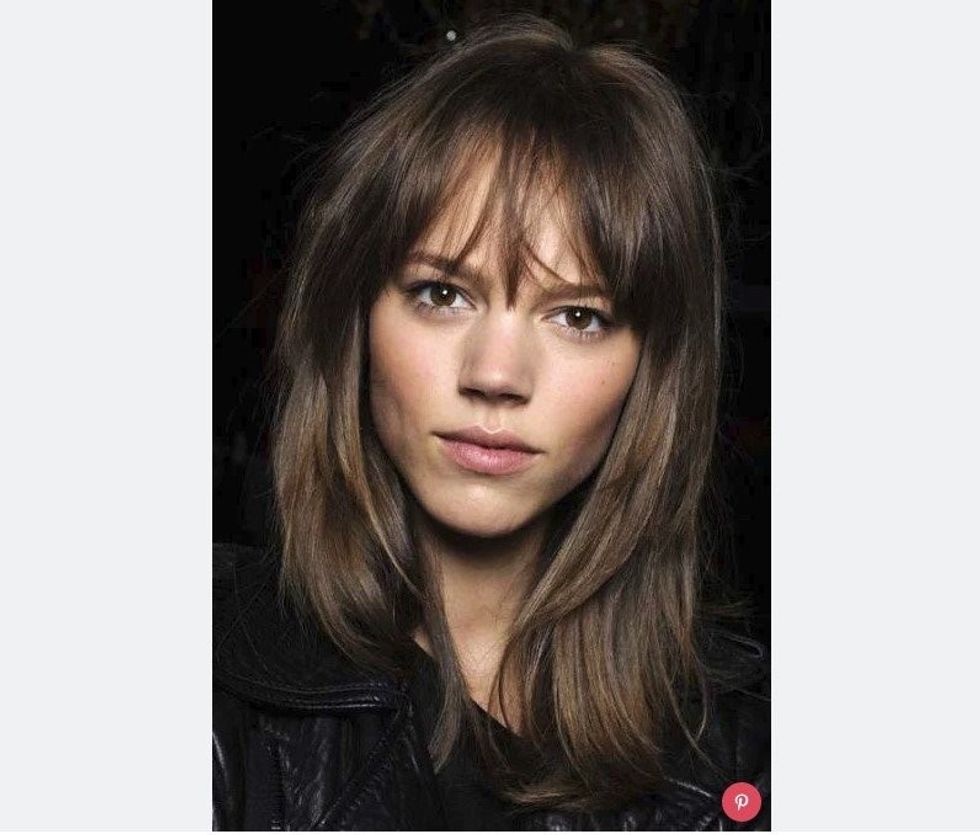Save the photo with the Pinterest button
Image resolution: width=980 pixels, height=835 pixels.
[x=741, y=801]
